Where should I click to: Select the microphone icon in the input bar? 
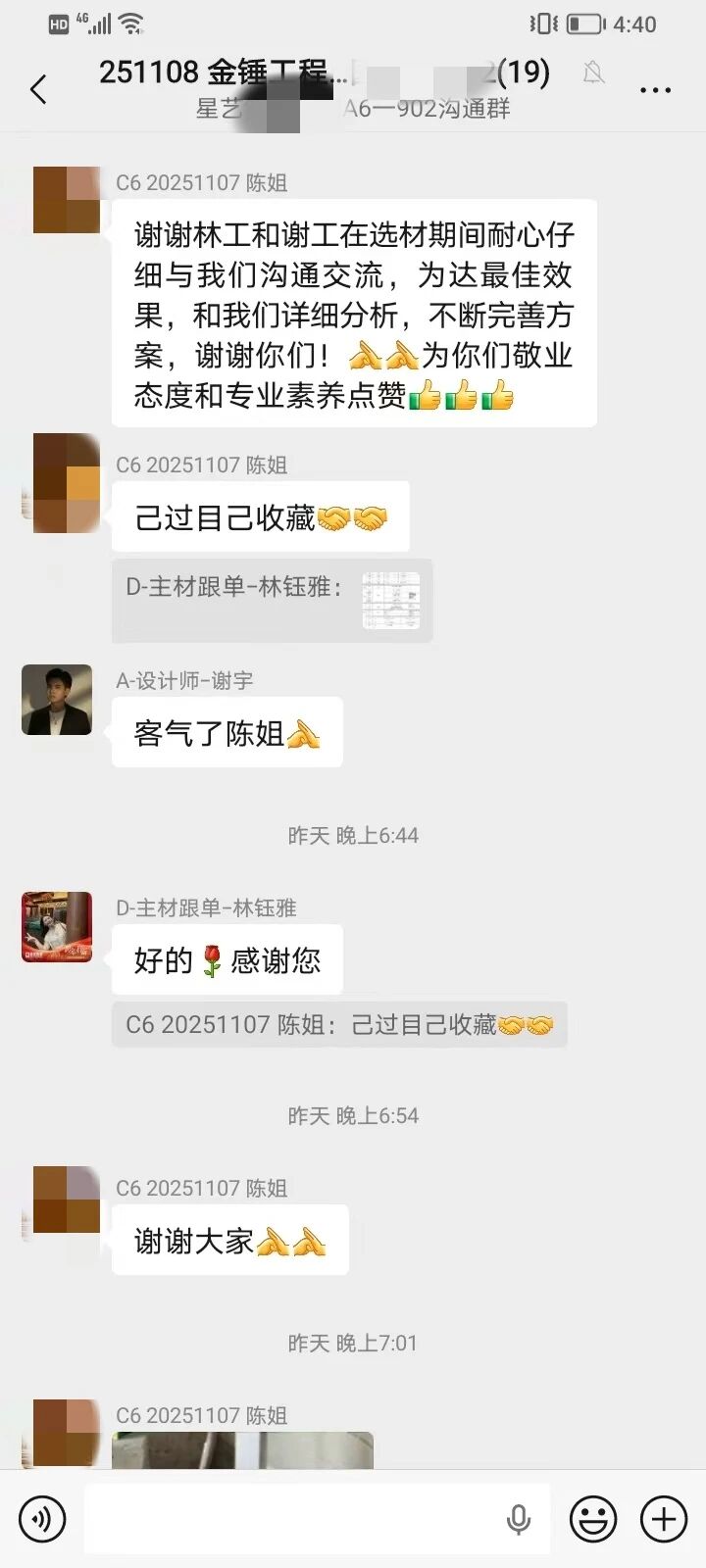click(518, 1518)
